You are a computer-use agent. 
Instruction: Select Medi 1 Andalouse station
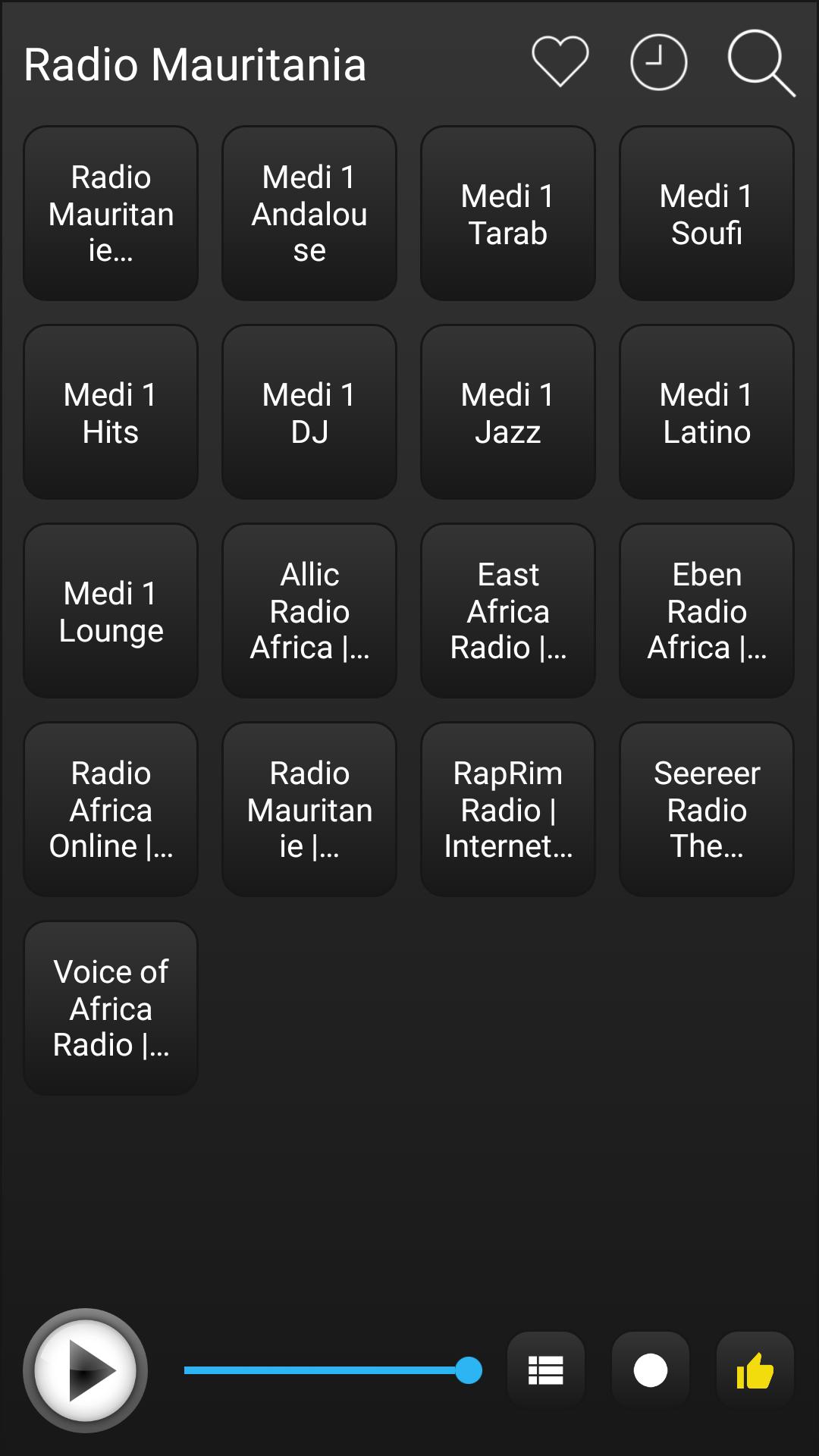click(x=309, y=214)
